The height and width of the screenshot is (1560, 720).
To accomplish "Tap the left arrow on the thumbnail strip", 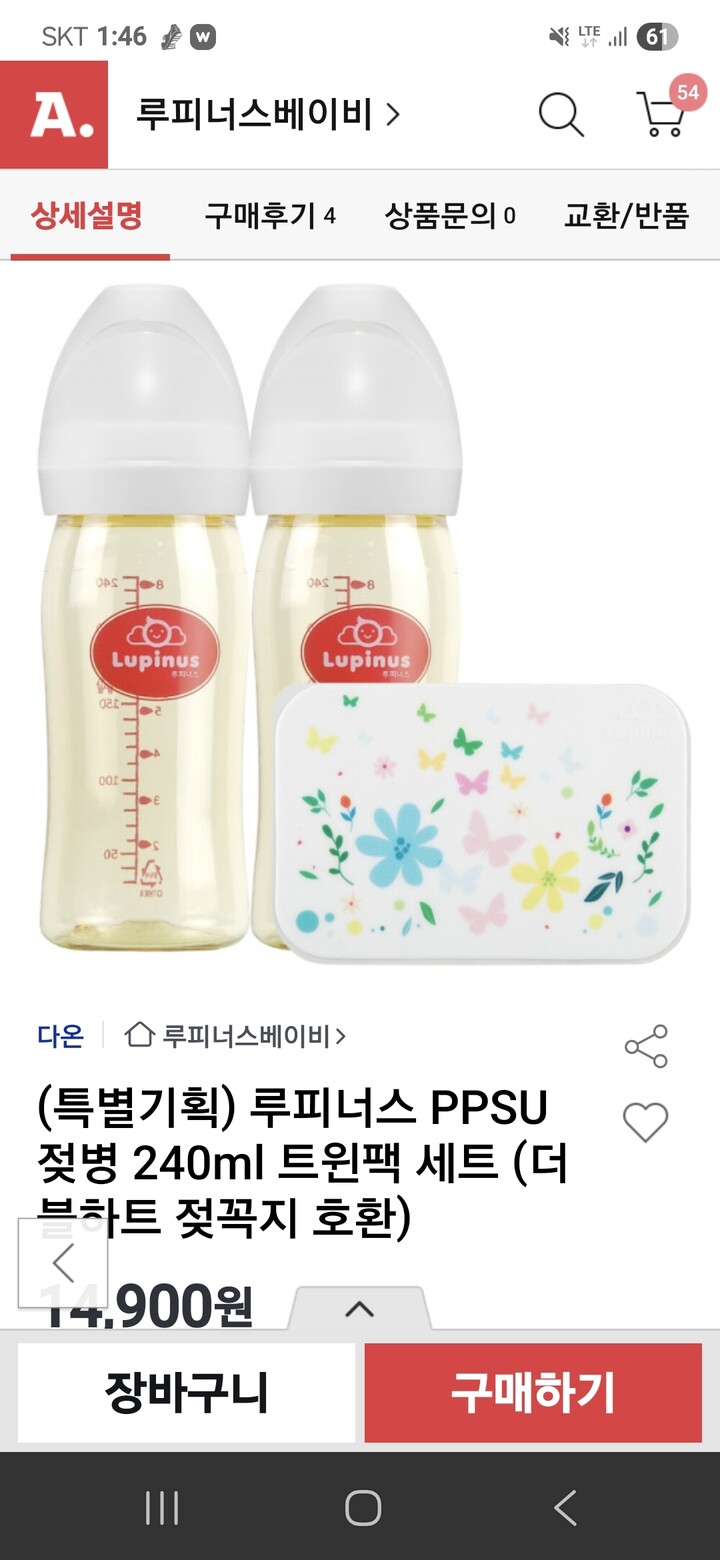I will point(64,1263).
